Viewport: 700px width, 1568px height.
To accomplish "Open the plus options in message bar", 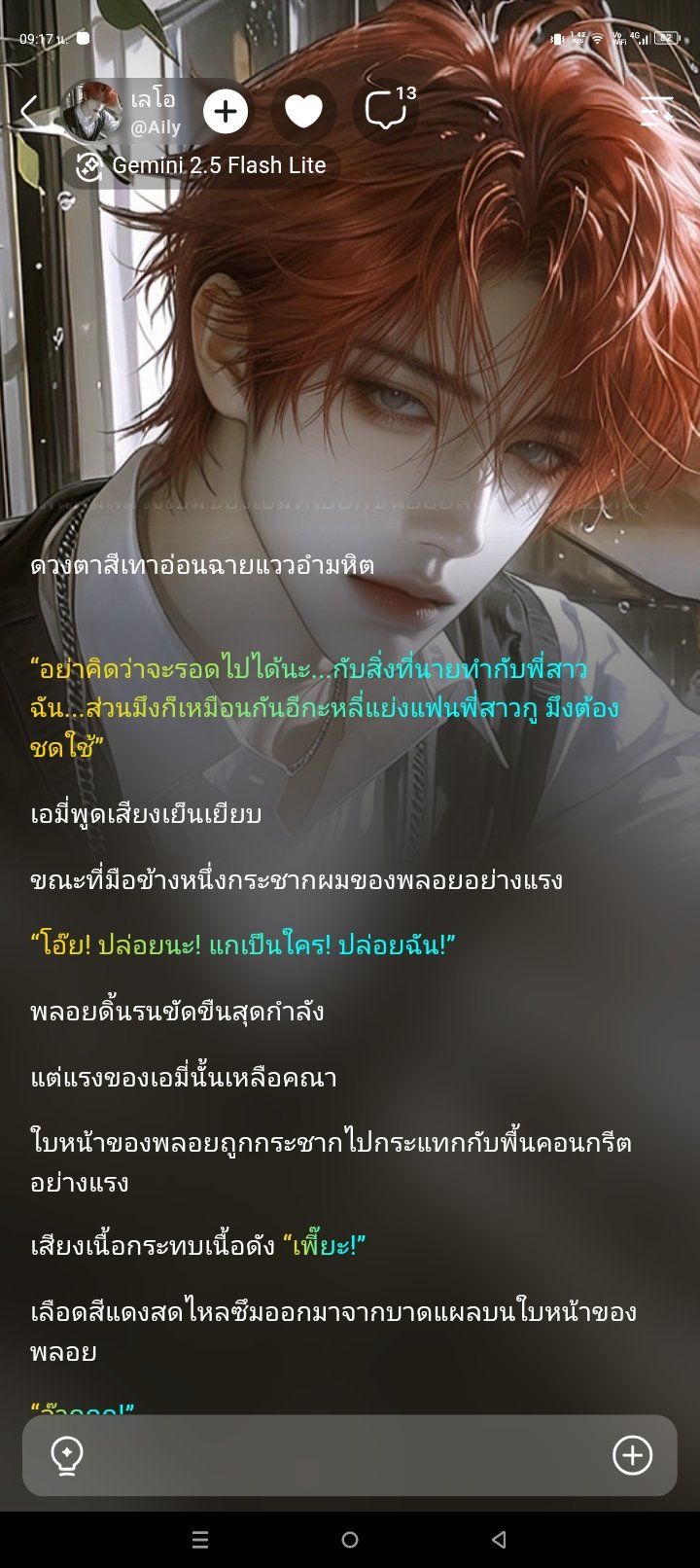I will pos(632,1455).
